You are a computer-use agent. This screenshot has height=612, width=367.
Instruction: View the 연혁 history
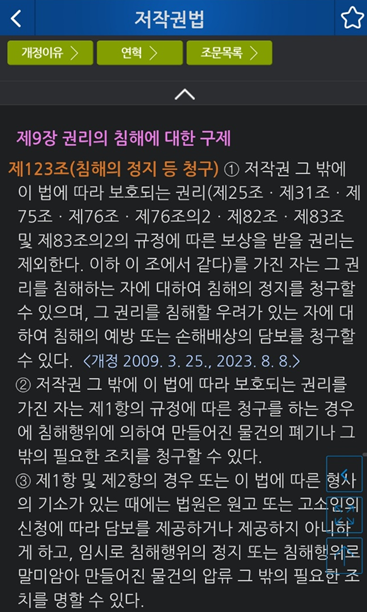tap(140, 53)
